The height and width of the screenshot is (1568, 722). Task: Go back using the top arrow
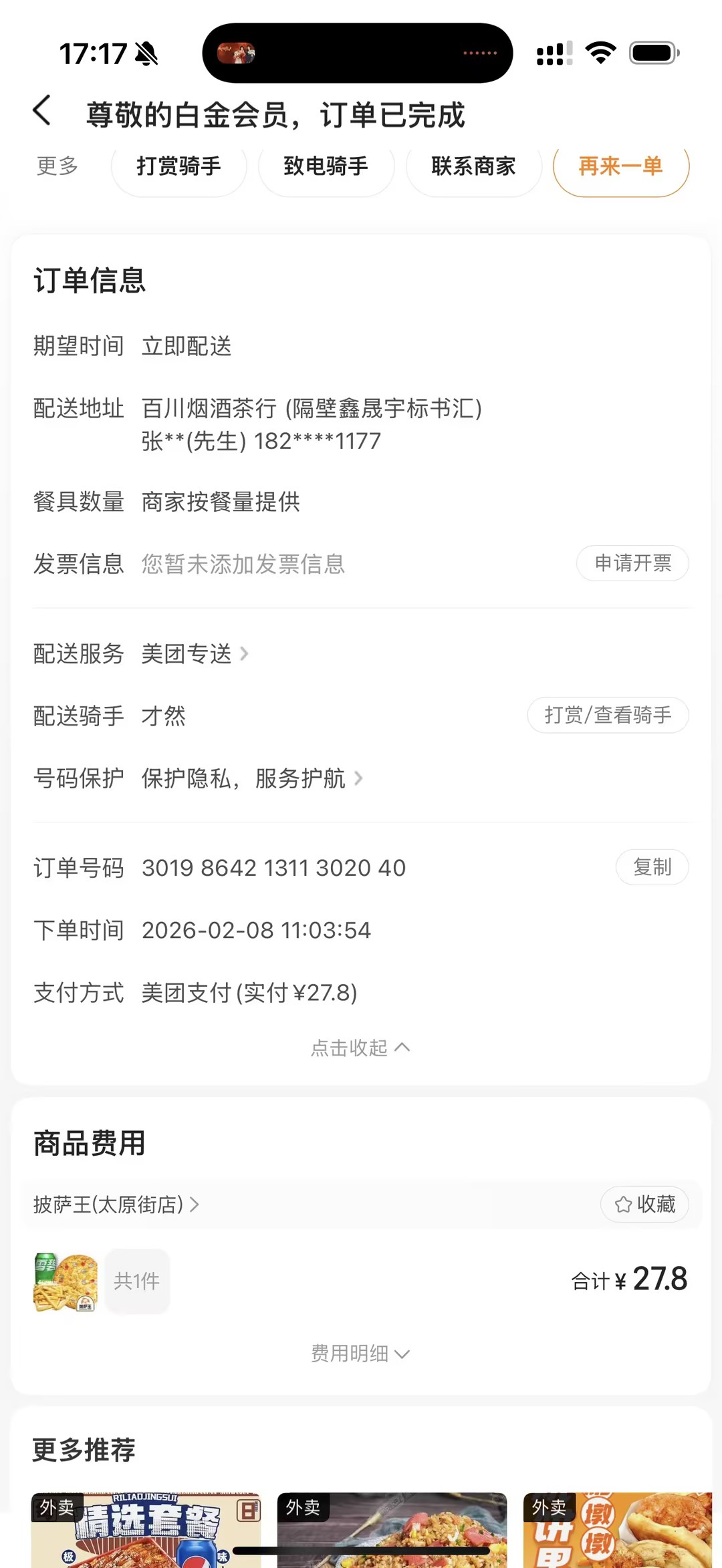42,111
